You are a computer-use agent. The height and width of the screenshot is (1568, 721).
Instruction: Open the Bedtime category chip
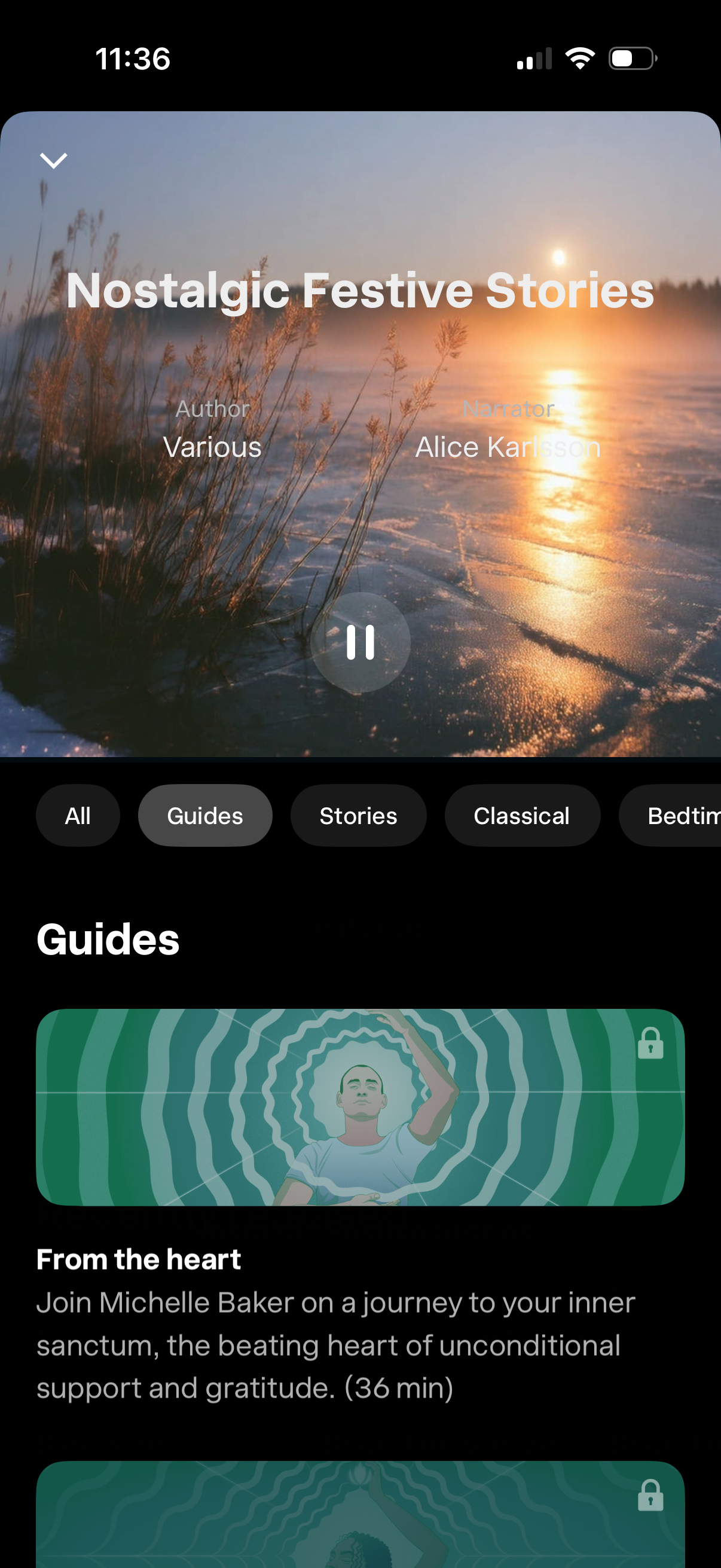[x=676, y=816]
